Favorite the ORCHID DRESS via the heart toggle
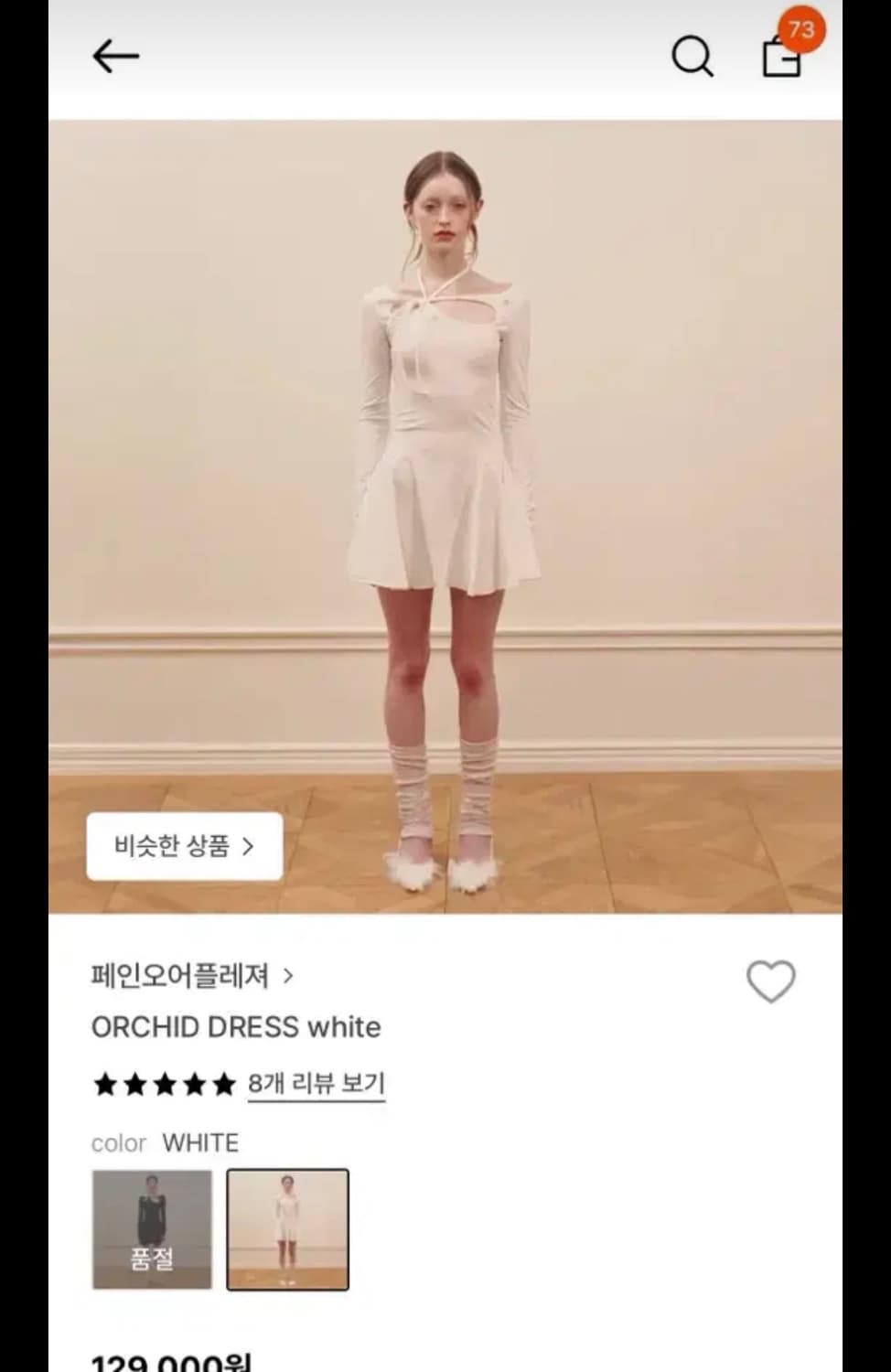Viewport: 891px width, 1372px height. (x=770, y=980)
